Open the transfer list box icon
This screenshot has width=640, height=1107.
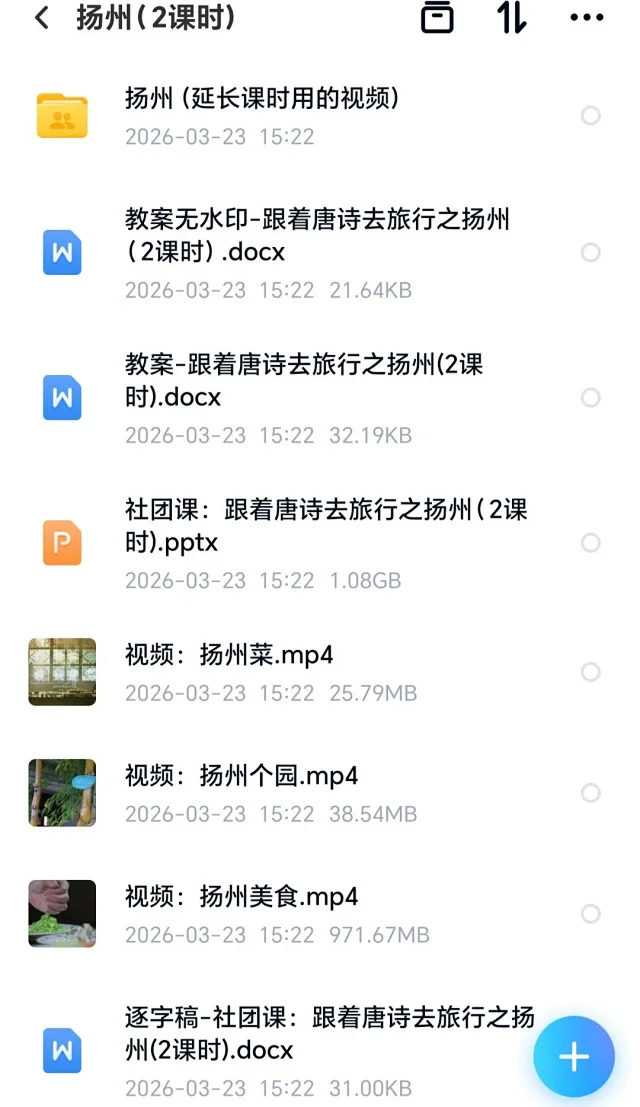[437, 18]
